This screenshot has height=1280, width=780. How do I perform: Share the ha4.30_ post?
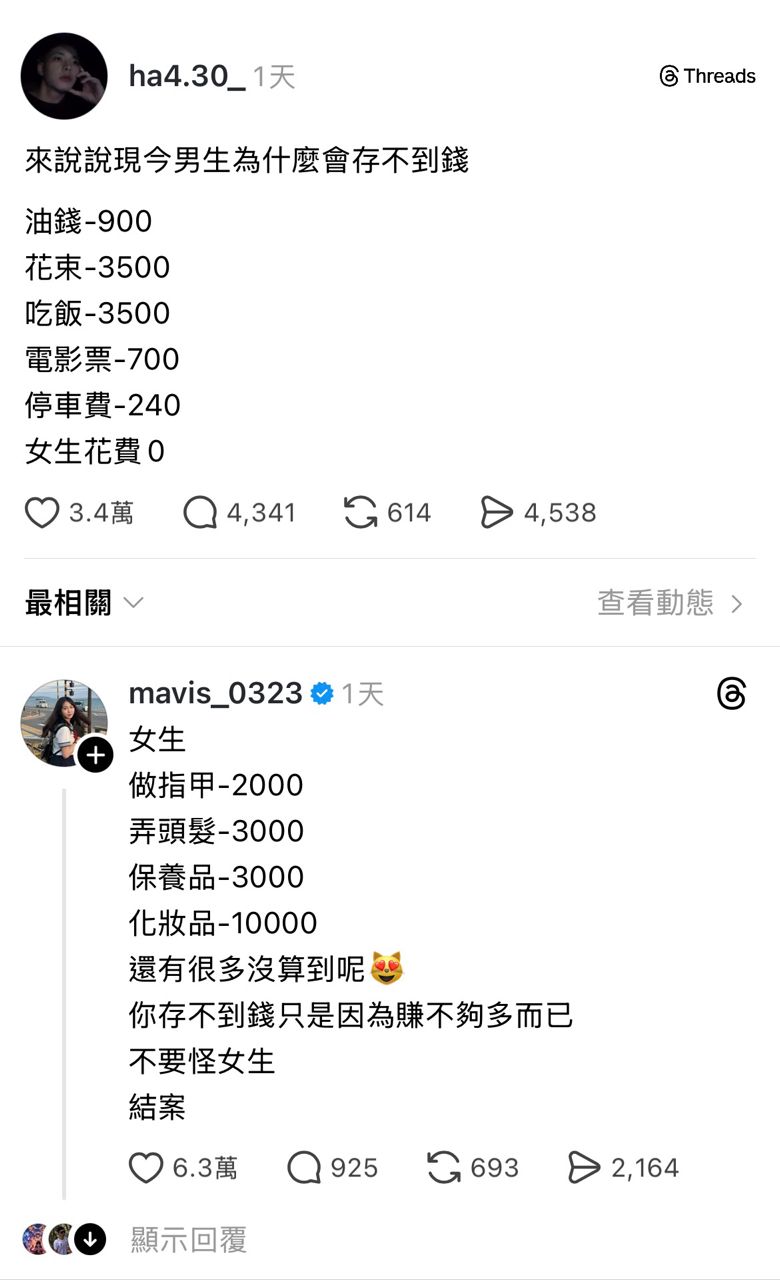point(496,513)
